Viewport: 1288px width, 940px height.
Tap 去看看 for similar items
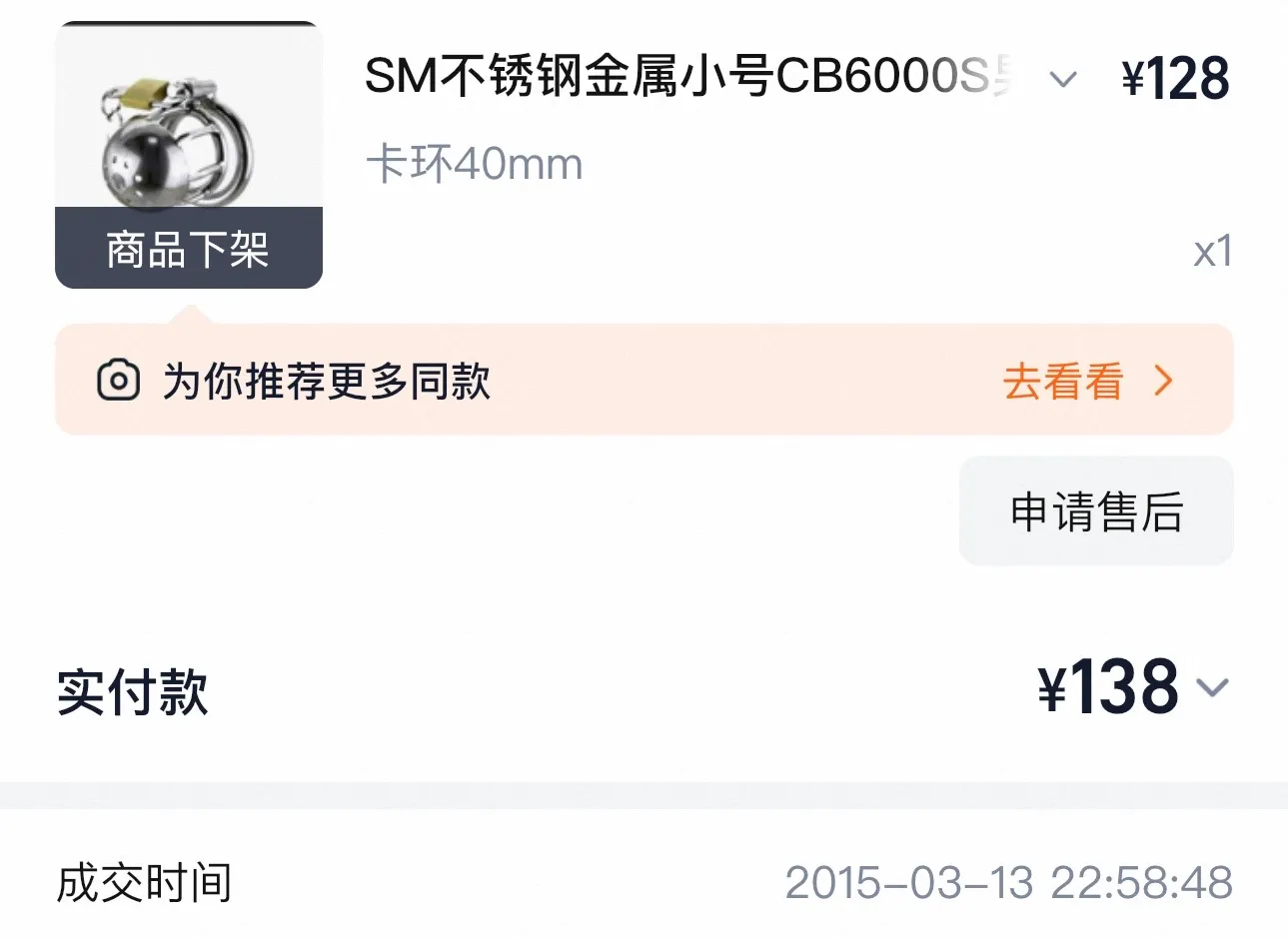(x=1086, y=382)
